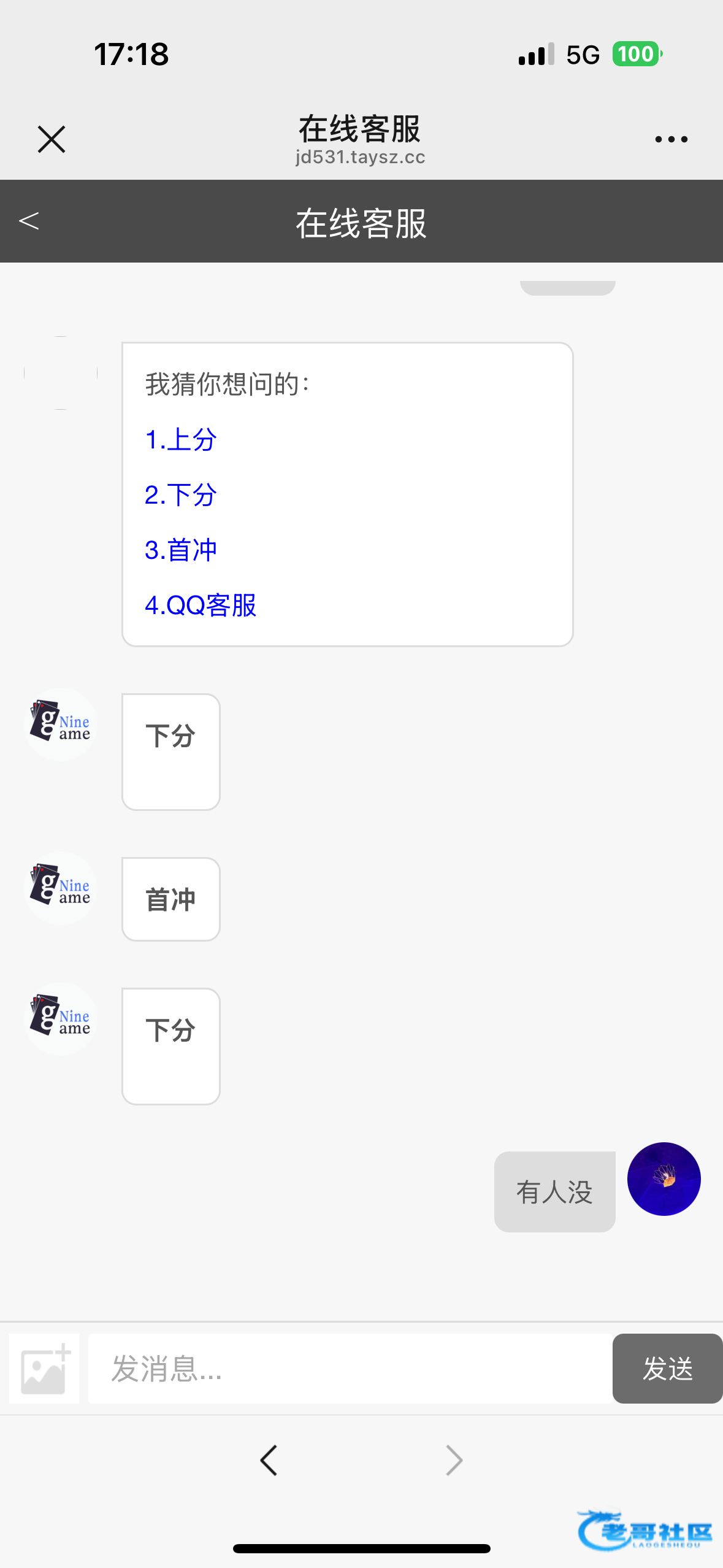Select the 1.上分 suggested question
723x1568 pixels.
[x=180, y=439]
